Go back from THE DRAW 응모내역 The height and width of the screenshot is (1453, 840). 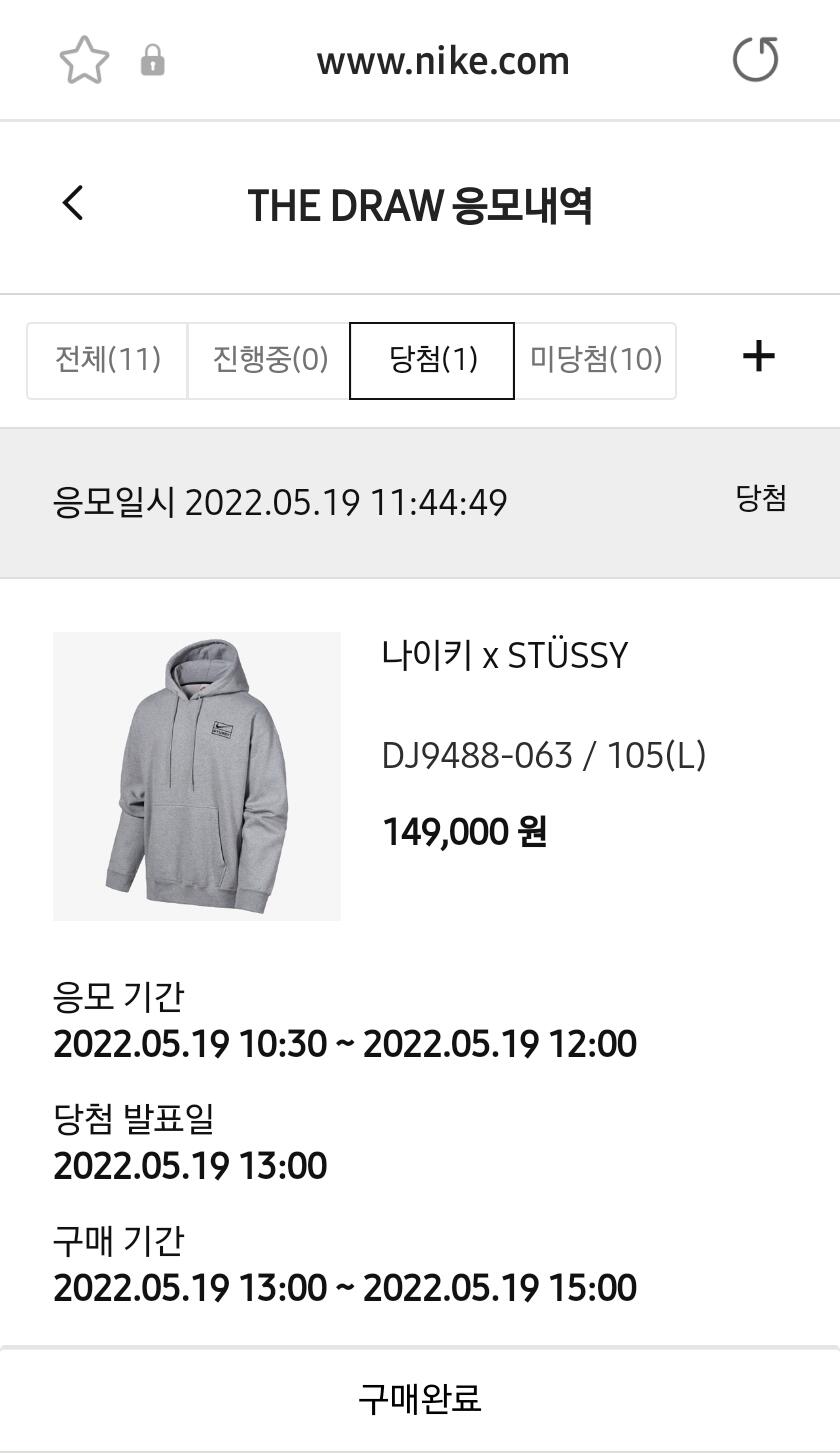pyautogui.click(x=73, y=204)
